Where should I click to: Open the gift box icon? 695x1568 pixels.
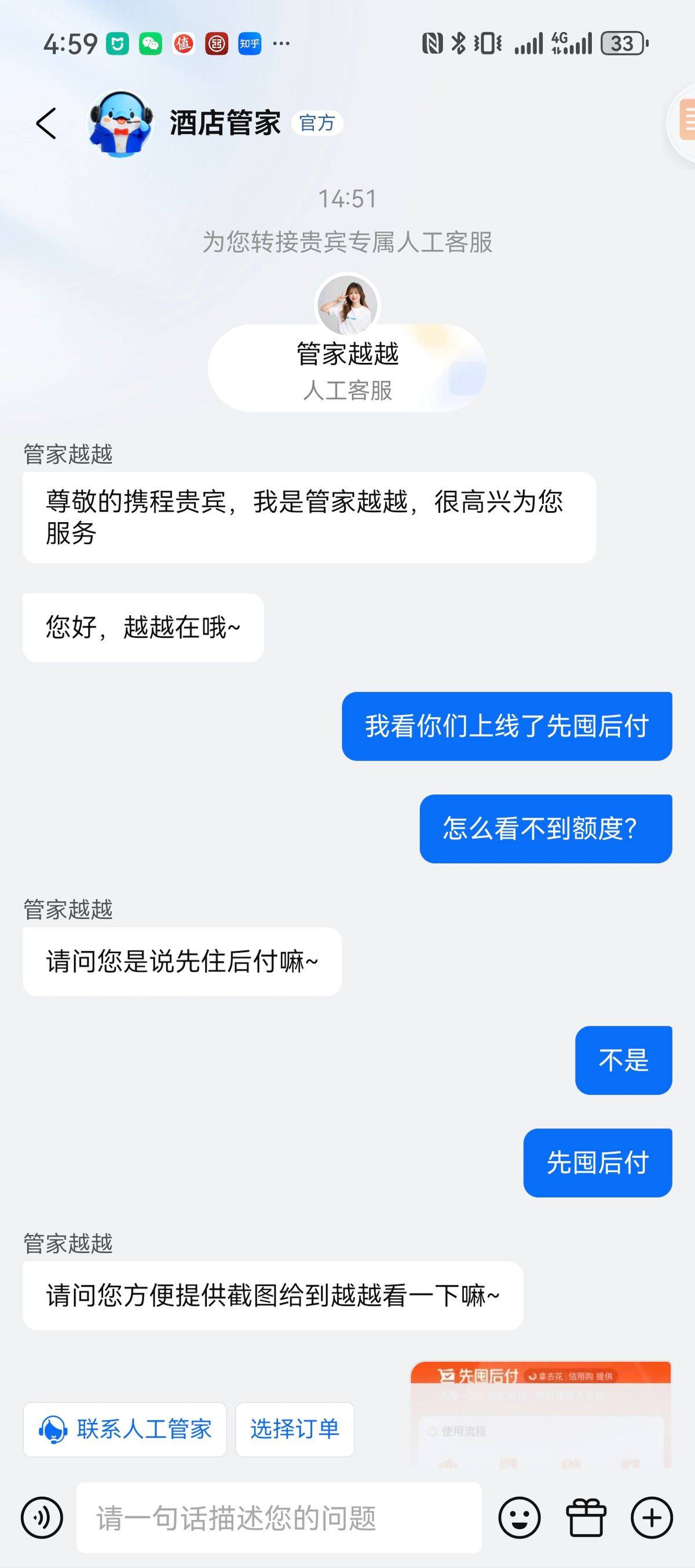(586, 1518)
